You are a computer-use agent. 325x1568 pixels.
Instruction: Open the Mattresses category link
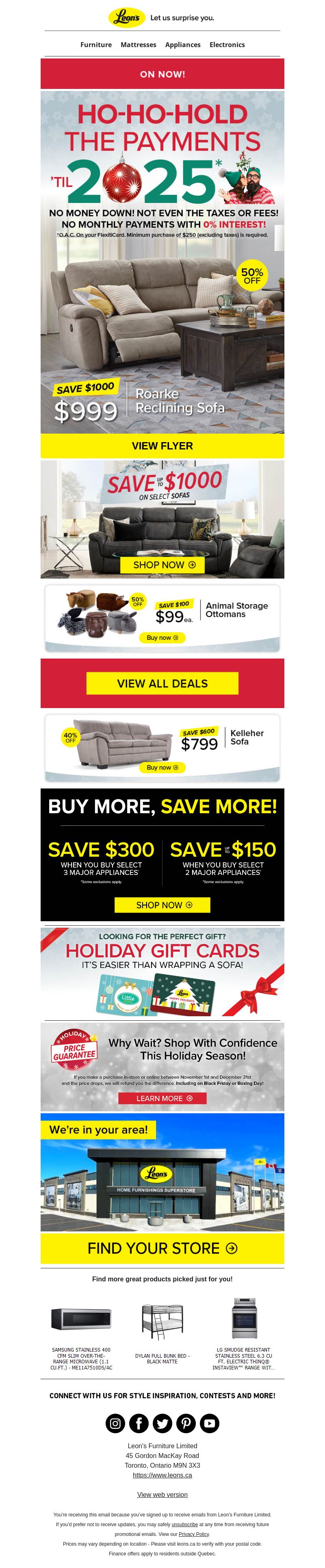click(138, 44)
